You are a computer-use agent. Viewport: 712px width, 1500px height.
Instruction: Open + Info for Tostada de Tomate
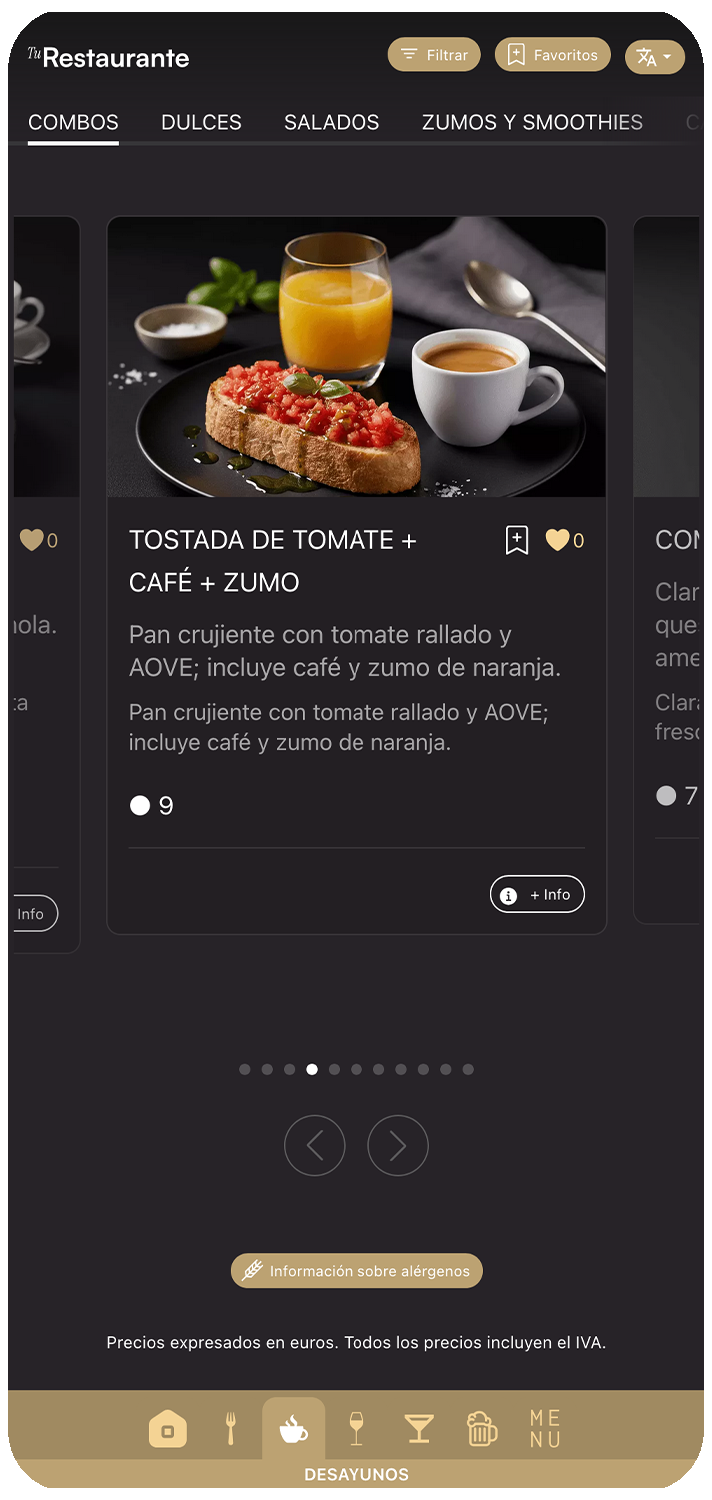pos(537,895)
